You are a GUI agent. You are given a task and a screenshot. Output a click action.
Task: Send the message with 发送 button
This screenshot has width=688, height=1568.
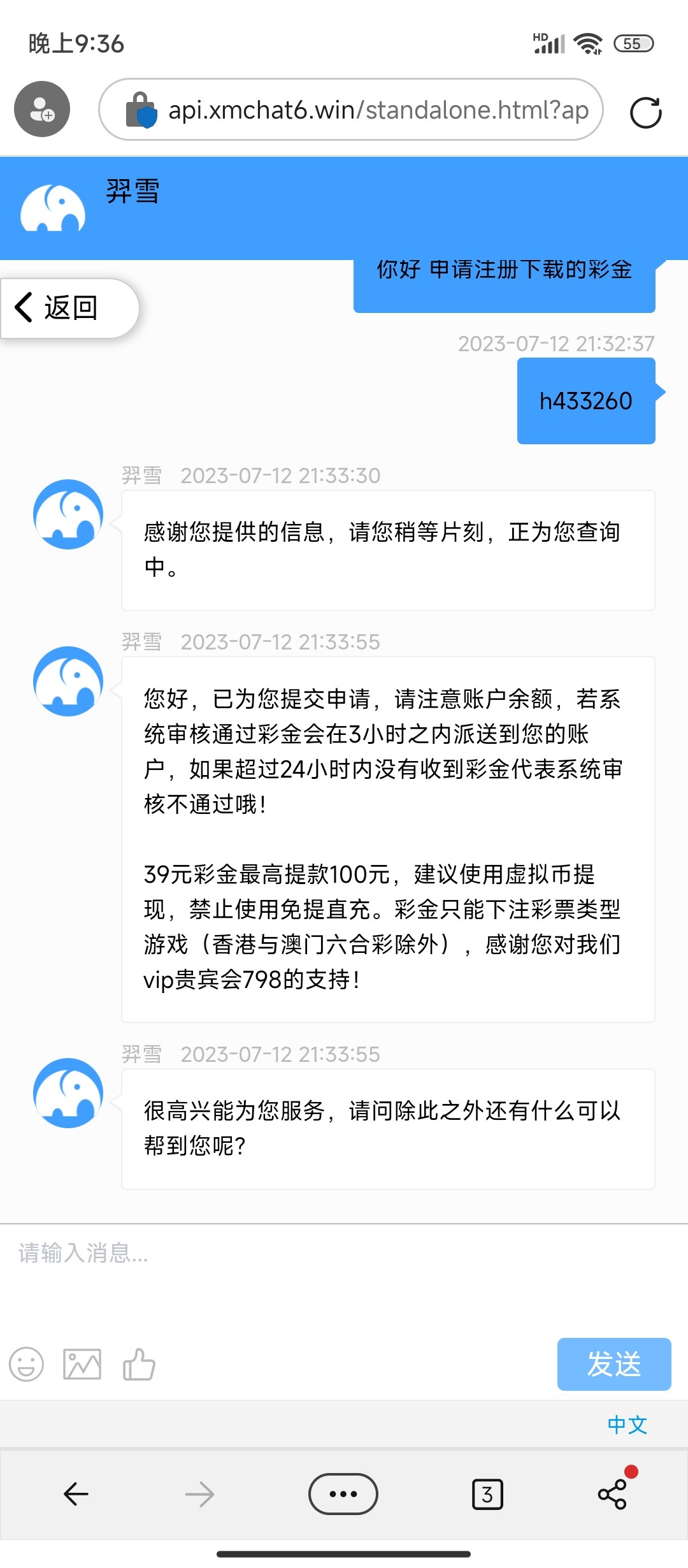click(613, 1364)
